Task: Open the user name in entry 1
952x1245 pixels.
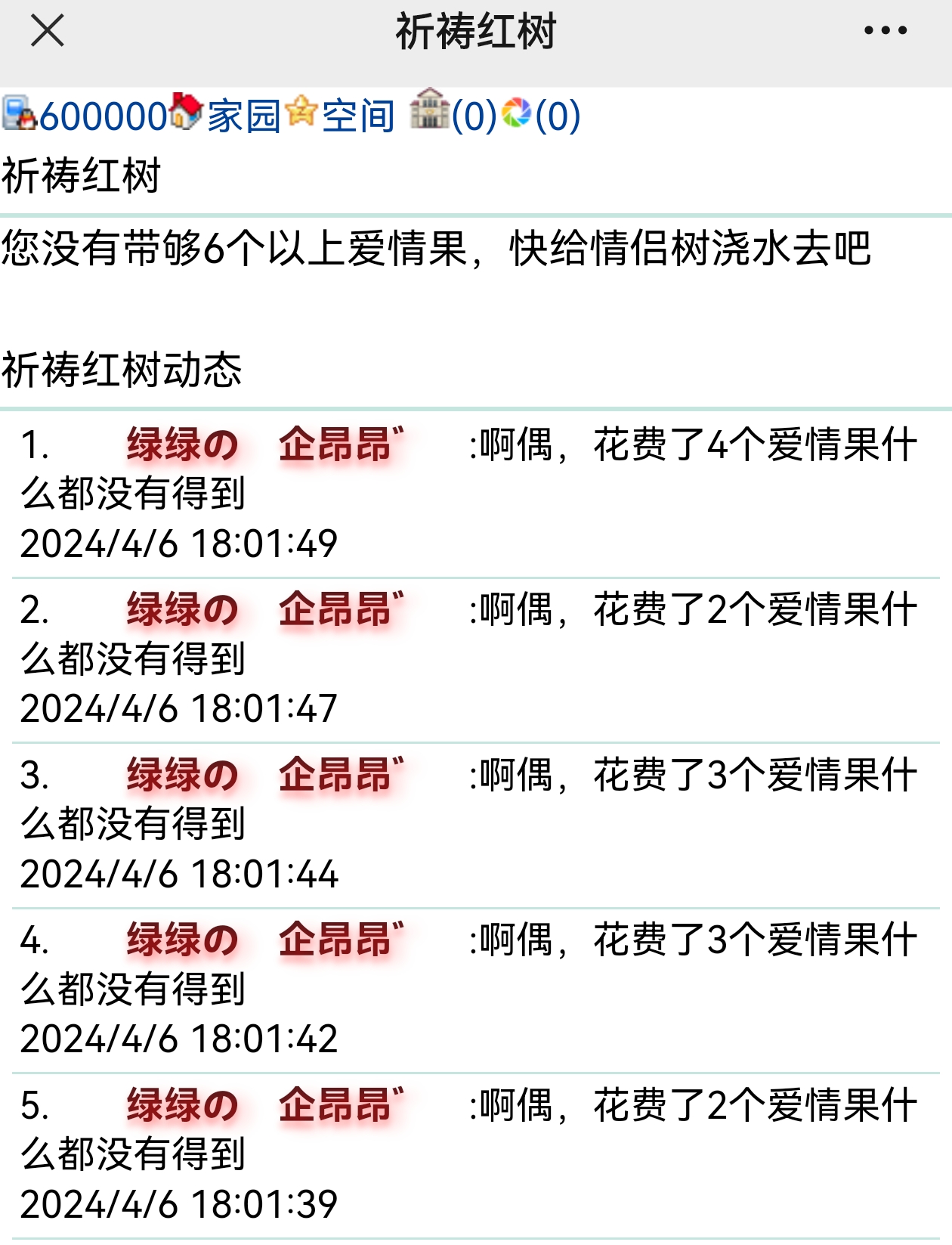Action: 264,445
